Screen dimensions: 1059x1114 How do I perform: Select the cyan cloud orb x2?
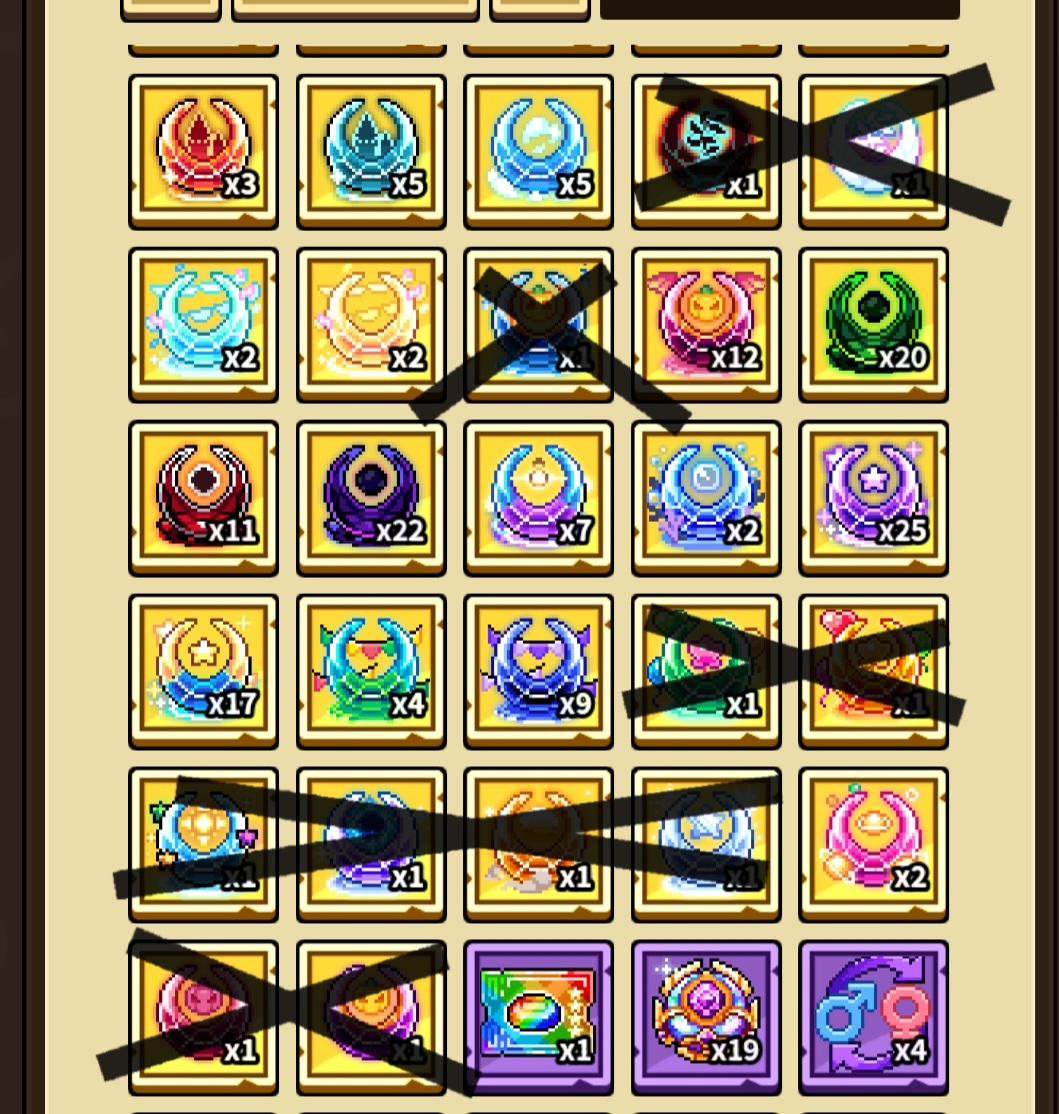pyautogui.click(x=203, y=325)
